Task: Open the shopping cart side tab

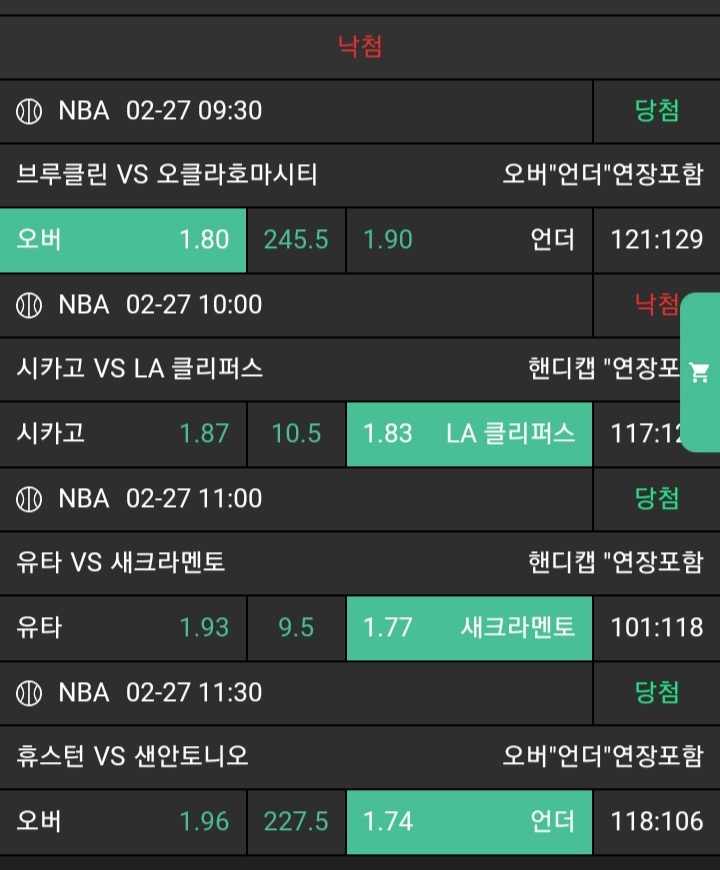Action: [700, 373]
